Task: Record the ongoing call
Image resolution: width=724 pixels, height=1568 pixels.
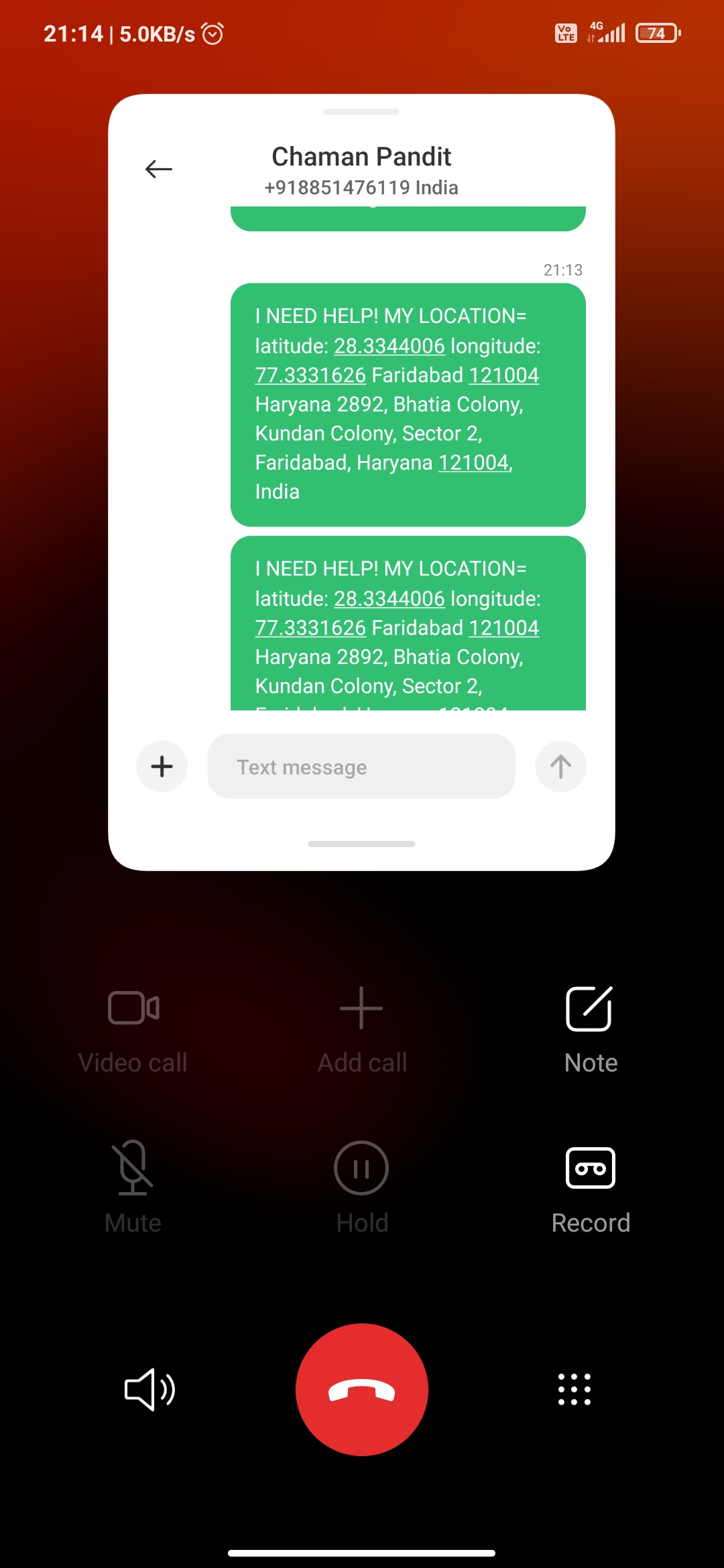Action: pos(590,1186)
